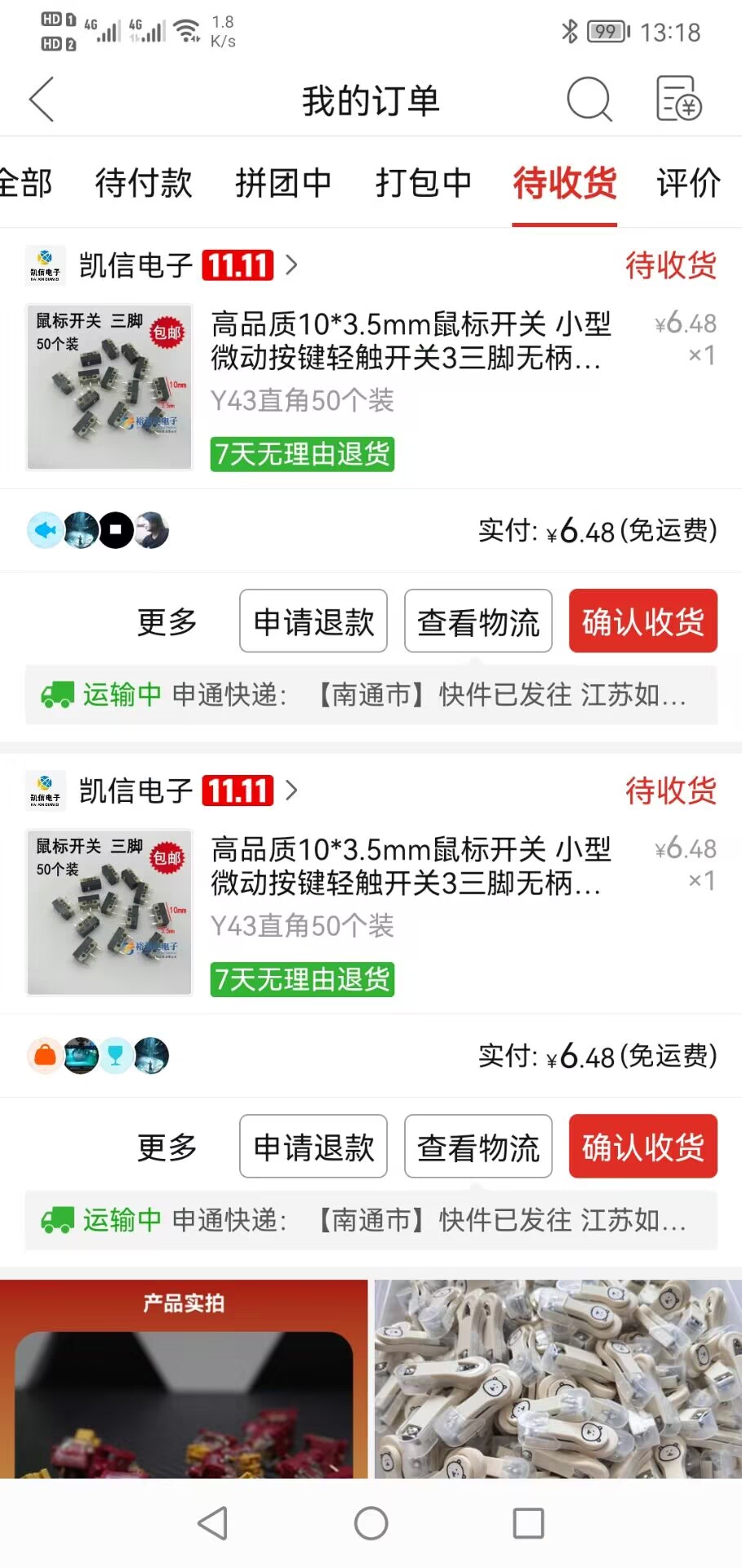The image size is (742, 1568).
Task: Tap 申请退款 on the first order
Action: [313, 621]
